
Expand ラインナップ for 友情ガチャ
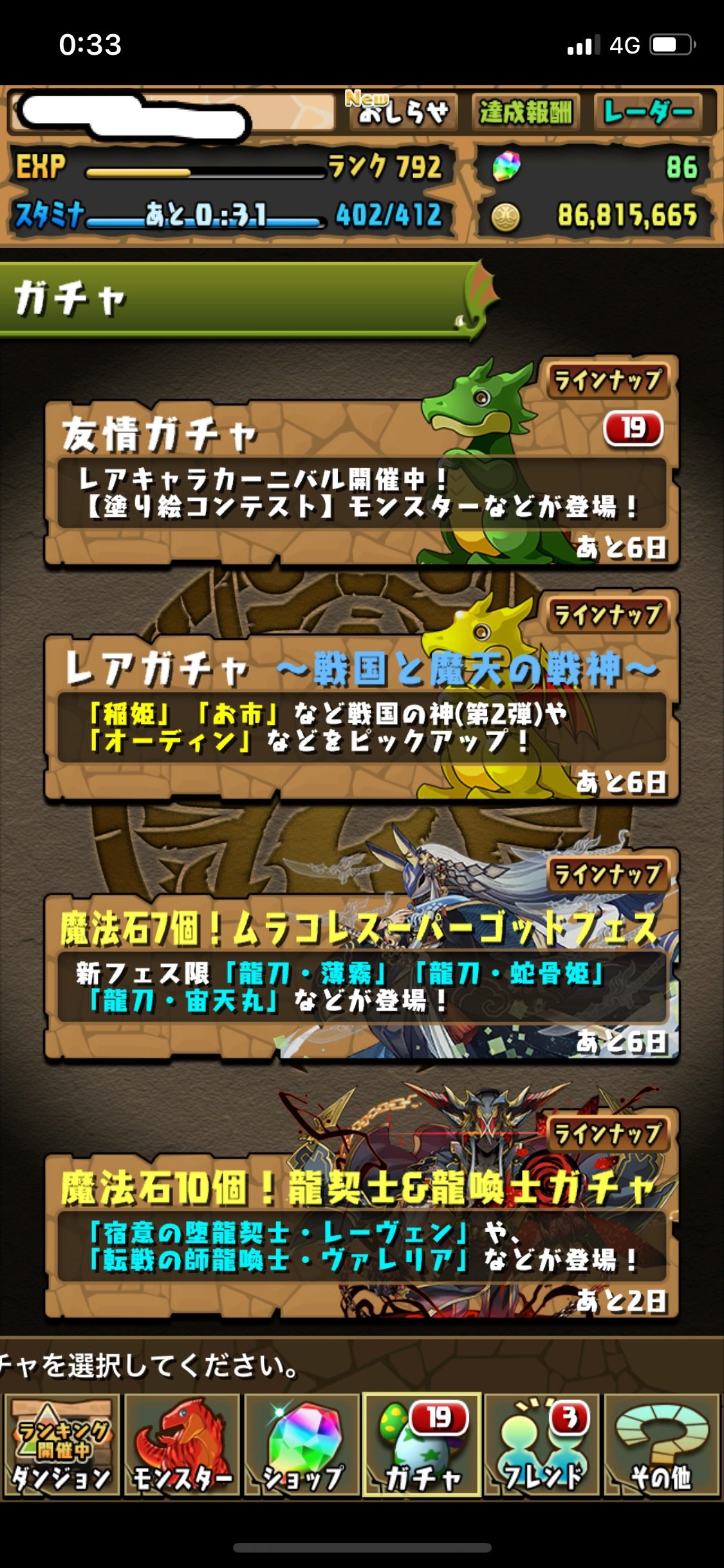[608, 381]
